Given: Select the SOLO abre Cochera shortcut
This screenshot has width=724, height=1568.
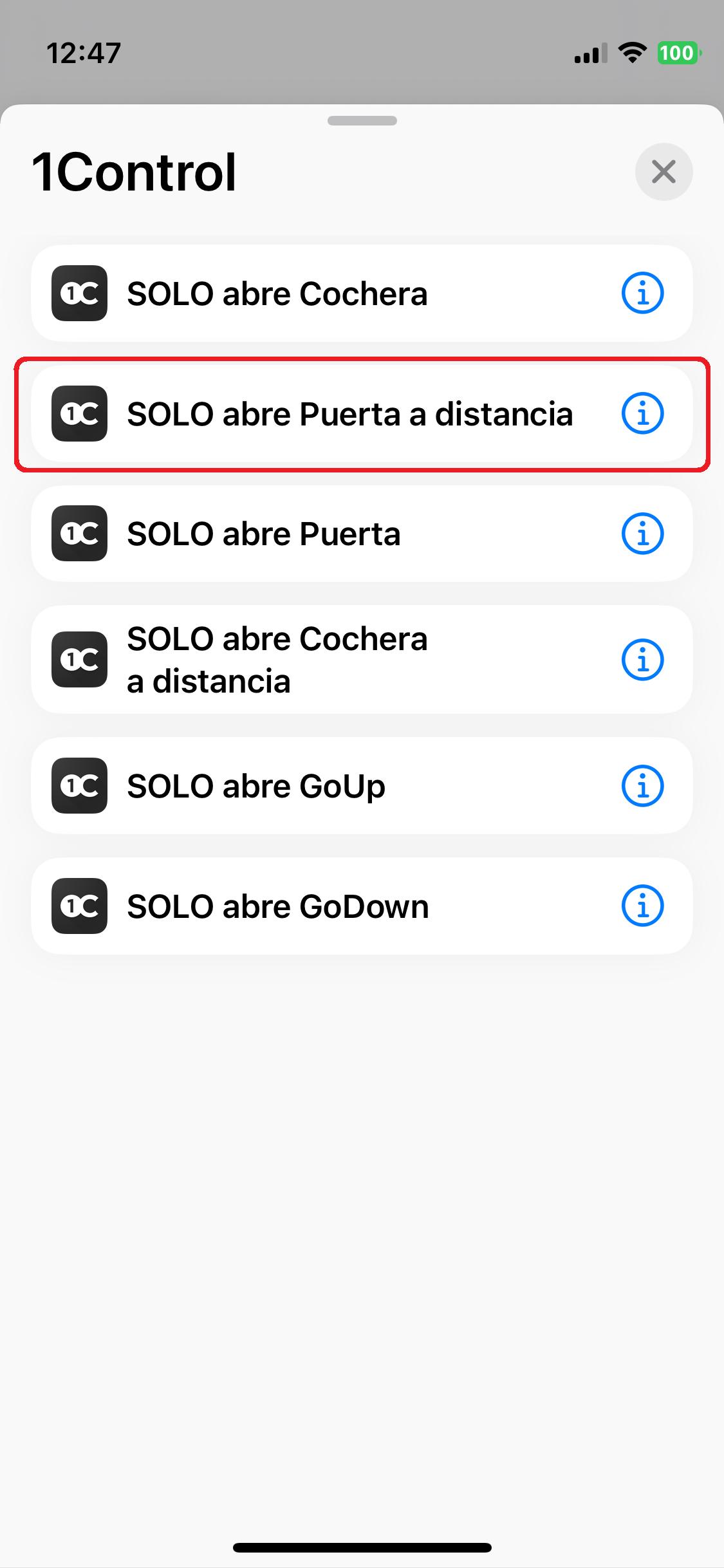Looking at the screenshot, I should [x=362, y=294].
